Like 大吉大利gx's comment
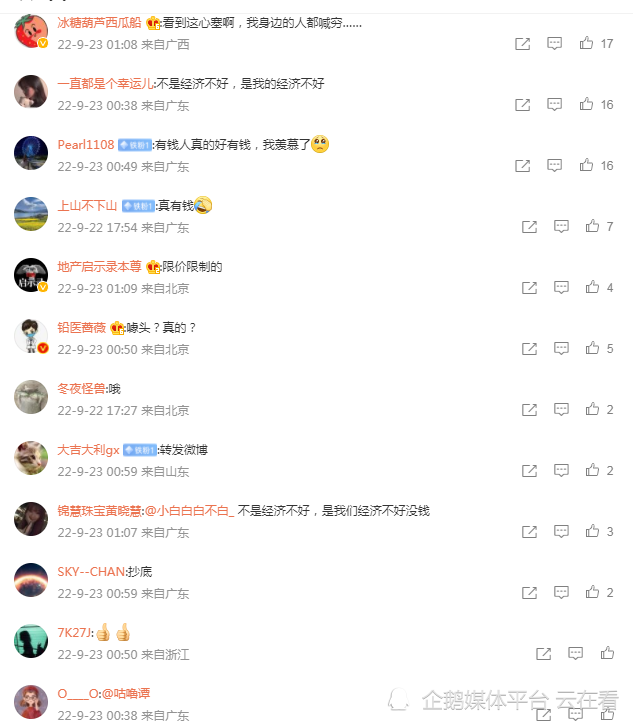The image size is (633, 722). (x=593, y=471)
